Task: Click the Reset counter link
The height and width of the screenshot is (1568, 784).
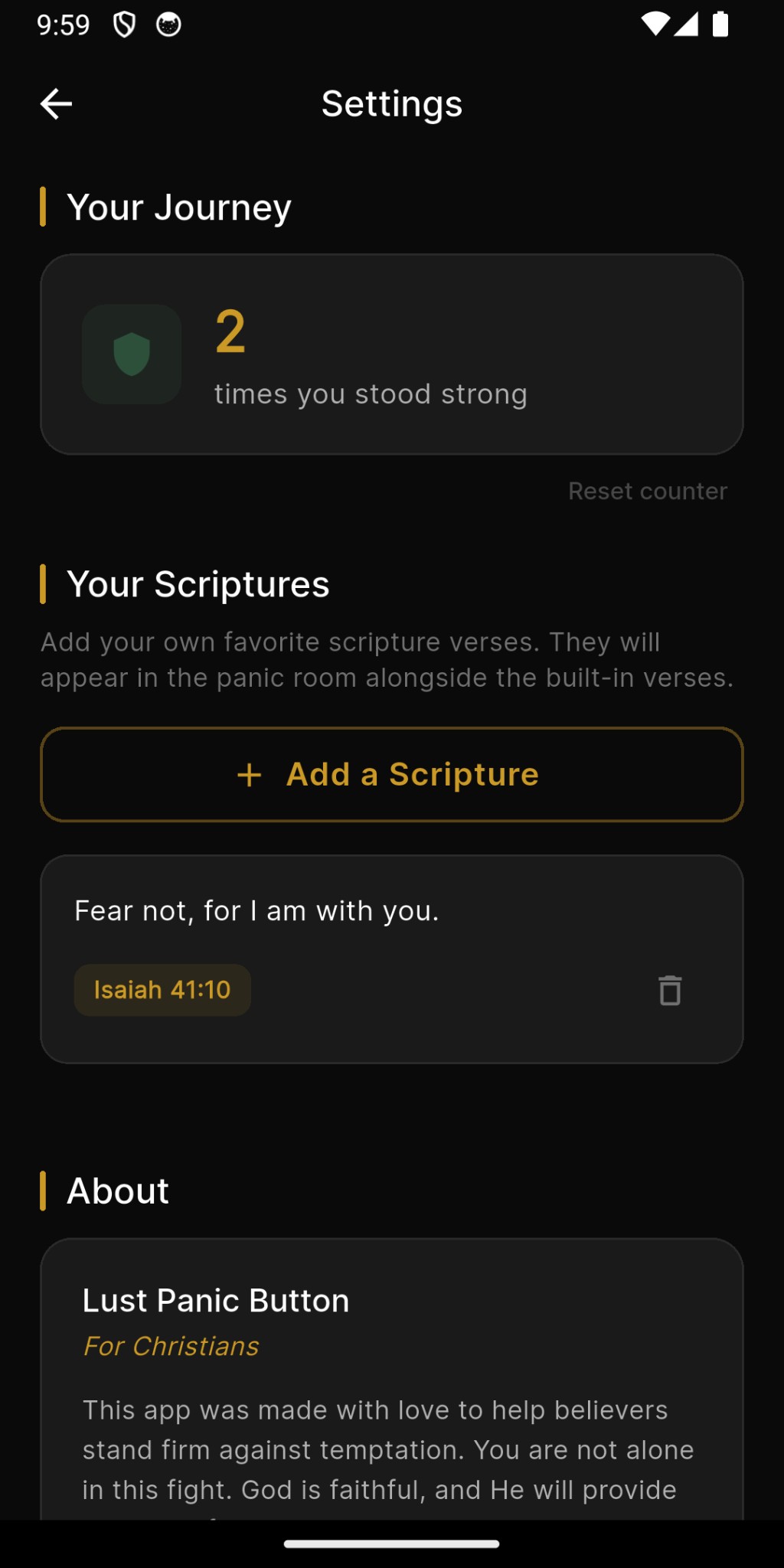Action: click(x=647, y=491)
